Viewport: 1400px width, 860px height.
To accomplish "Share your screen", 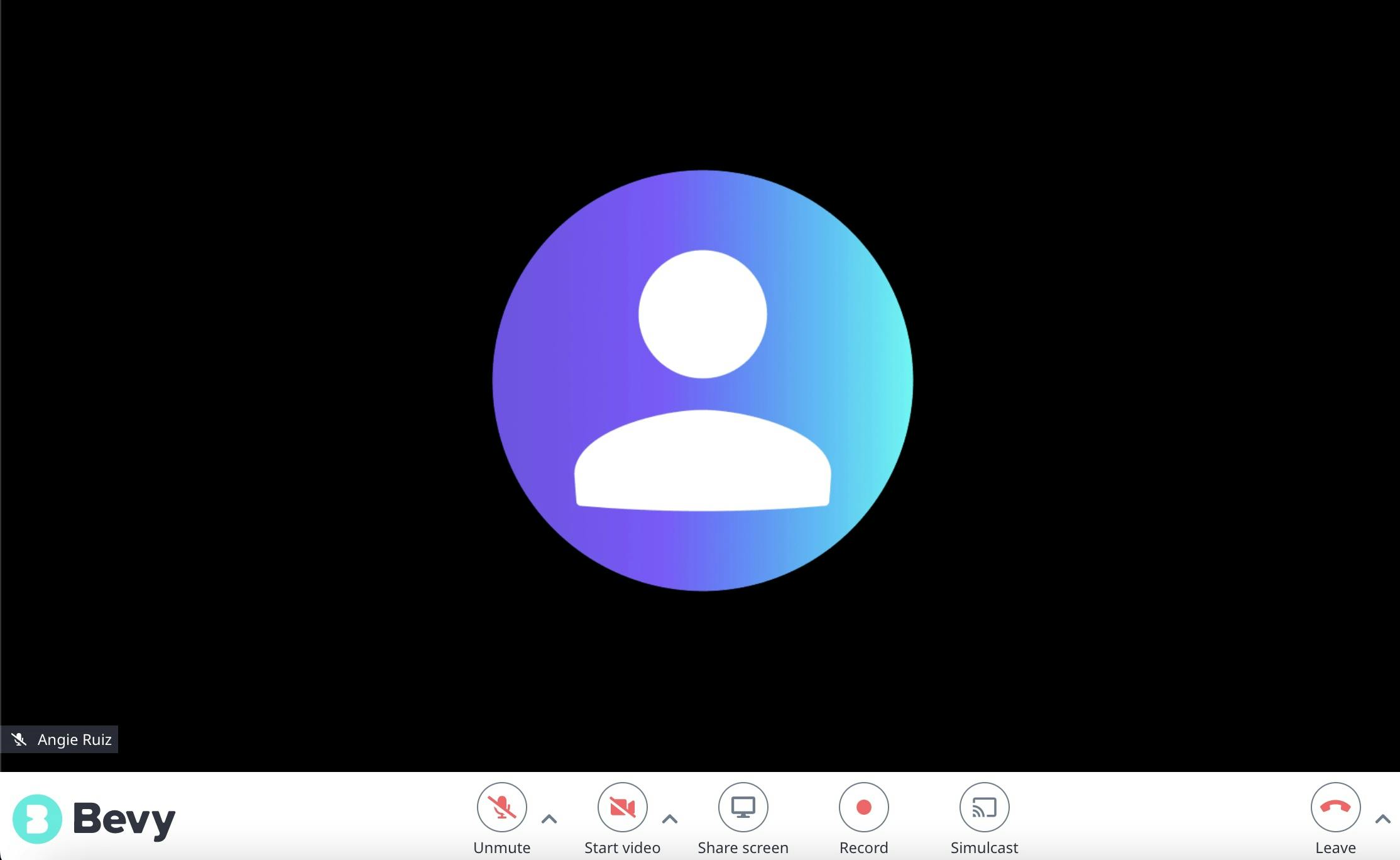I will coord(743,807).
